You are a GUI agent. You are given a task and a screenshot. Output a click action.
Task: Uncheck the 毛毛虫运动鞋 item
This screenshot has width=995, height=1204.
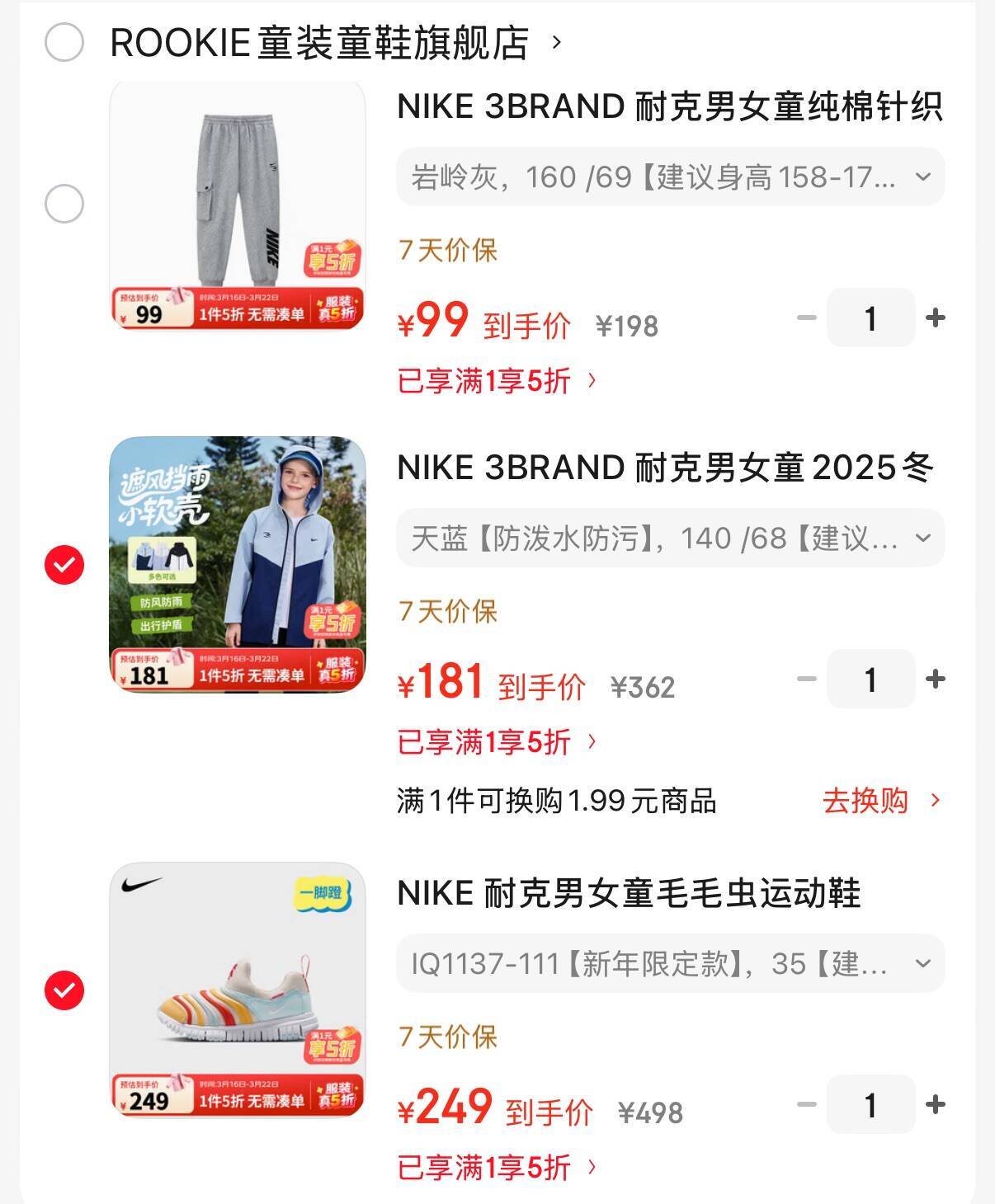(64, 990)
